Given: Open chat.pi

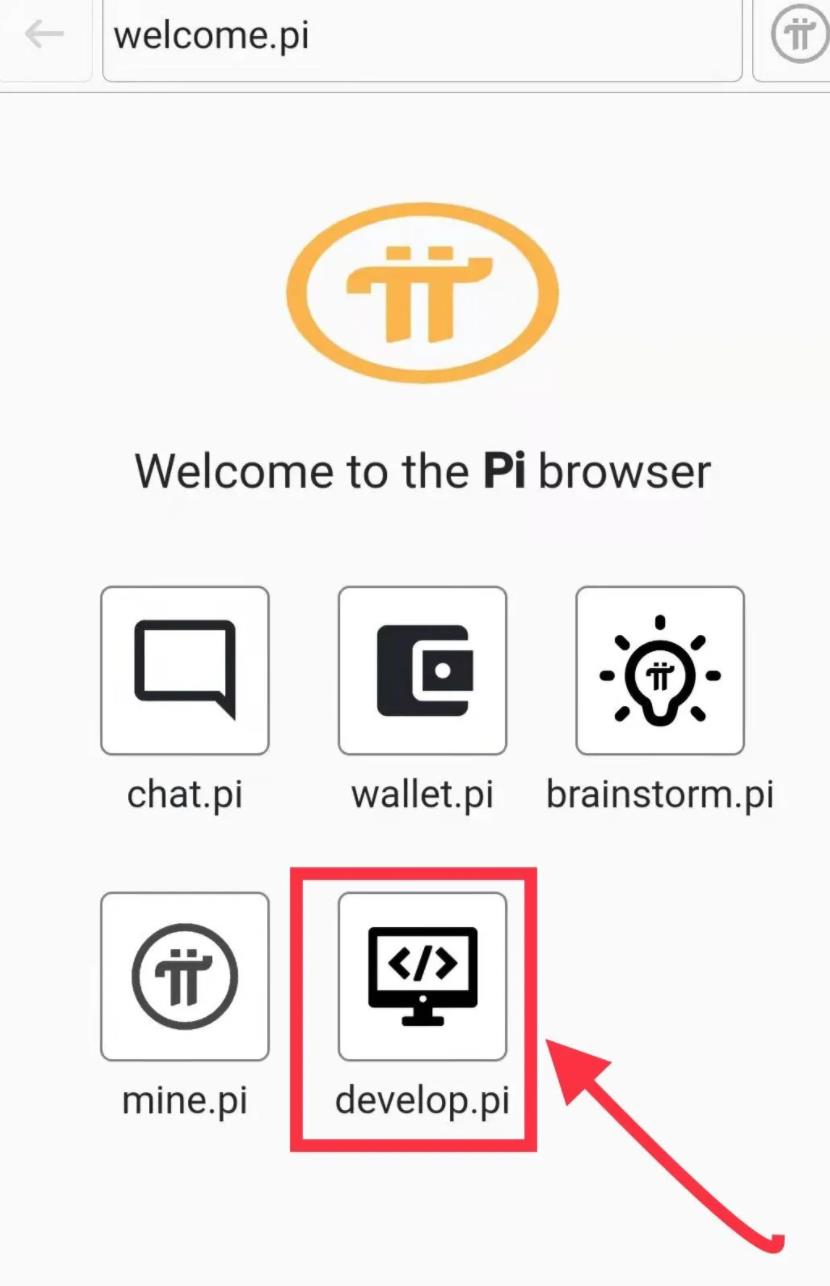Looking at the screenshot, I should (185, 670).
